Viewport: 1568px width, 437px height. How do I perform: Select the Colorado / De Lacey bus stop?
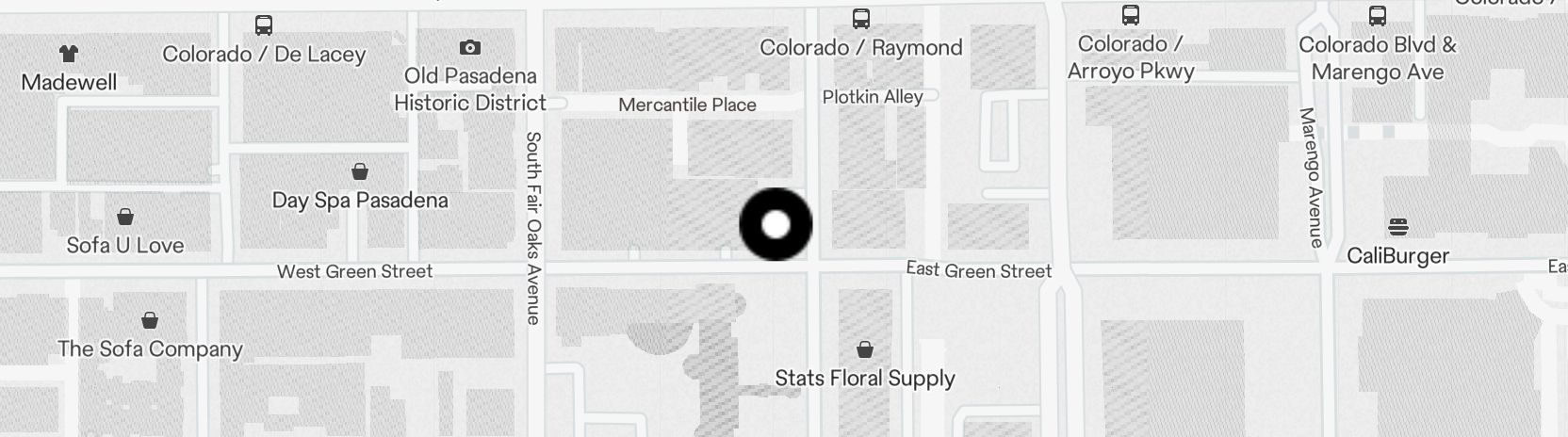click(x=264, y=25)
